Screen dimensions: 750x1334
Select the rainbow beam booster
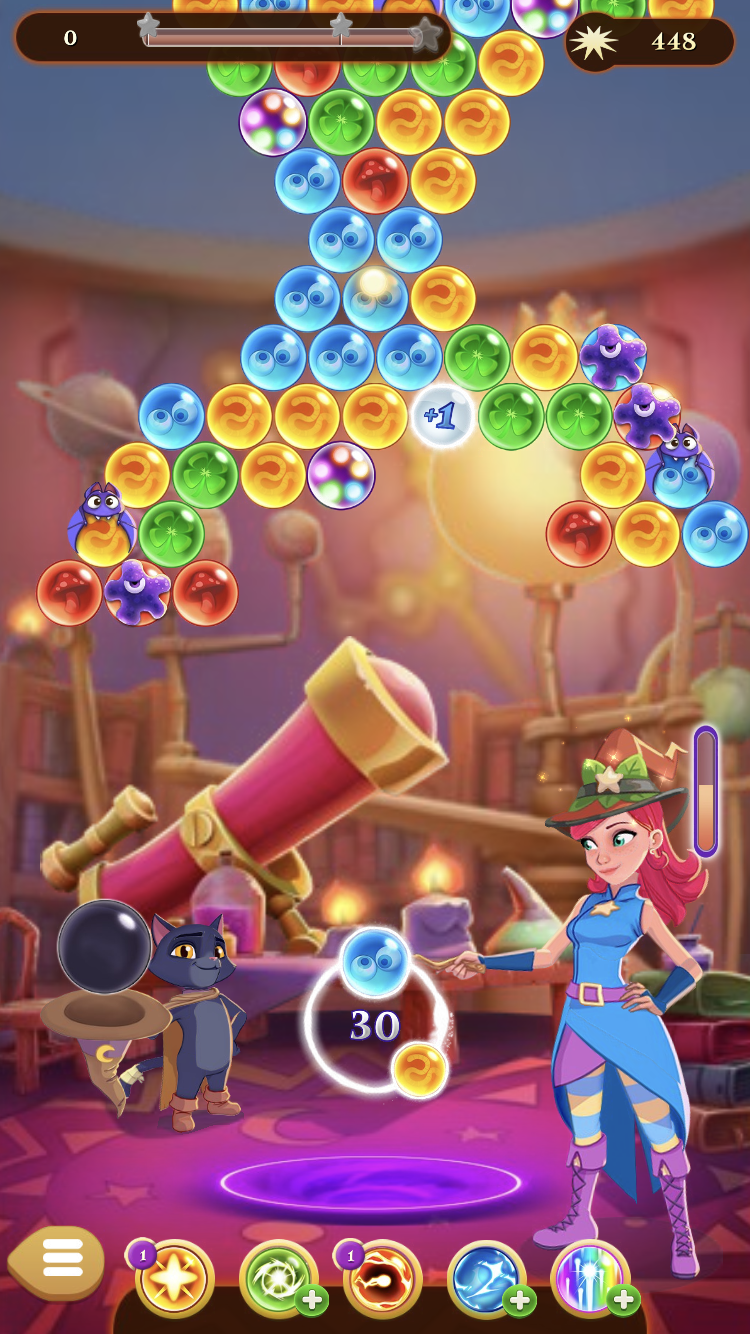pyautogui.click(x=591, y=1278)
